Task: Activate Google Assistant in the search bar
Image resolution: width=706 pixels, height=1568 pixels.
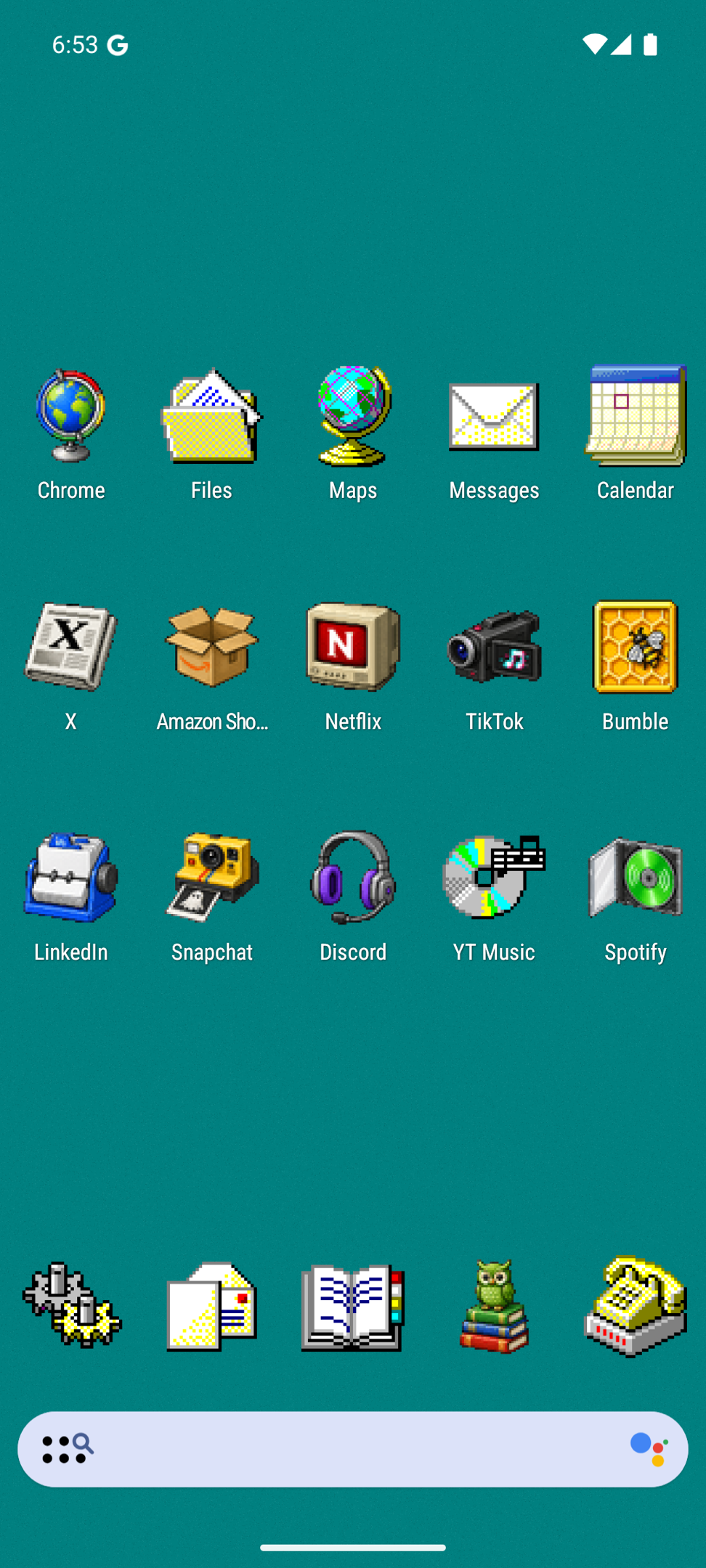Action: [649, 1449]
